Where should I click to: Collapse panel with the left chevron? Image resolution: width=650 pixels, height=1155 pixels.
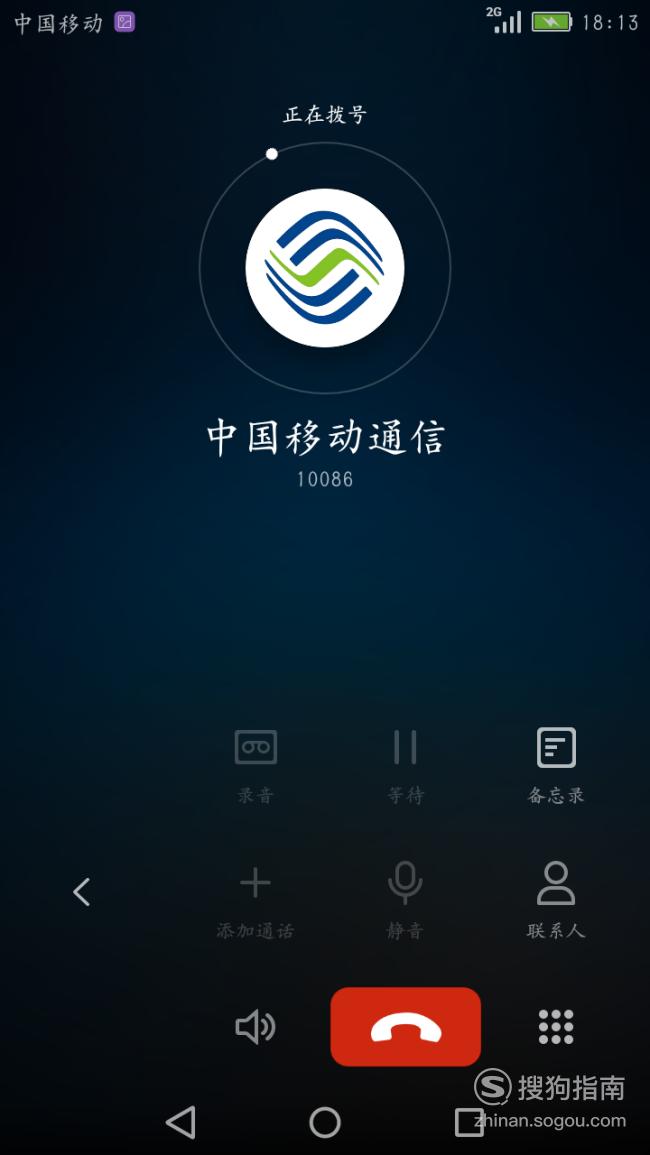[x=81, y=891]
